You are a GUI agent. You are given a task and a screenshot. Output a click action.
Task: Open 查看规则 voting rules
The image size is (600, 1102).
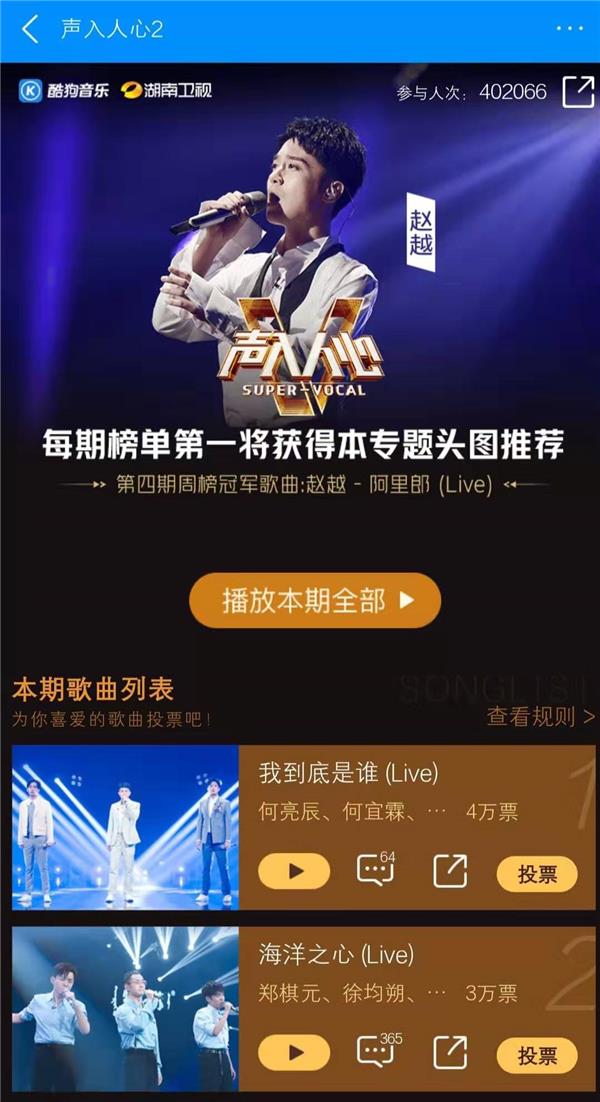(x=540, y=716)
